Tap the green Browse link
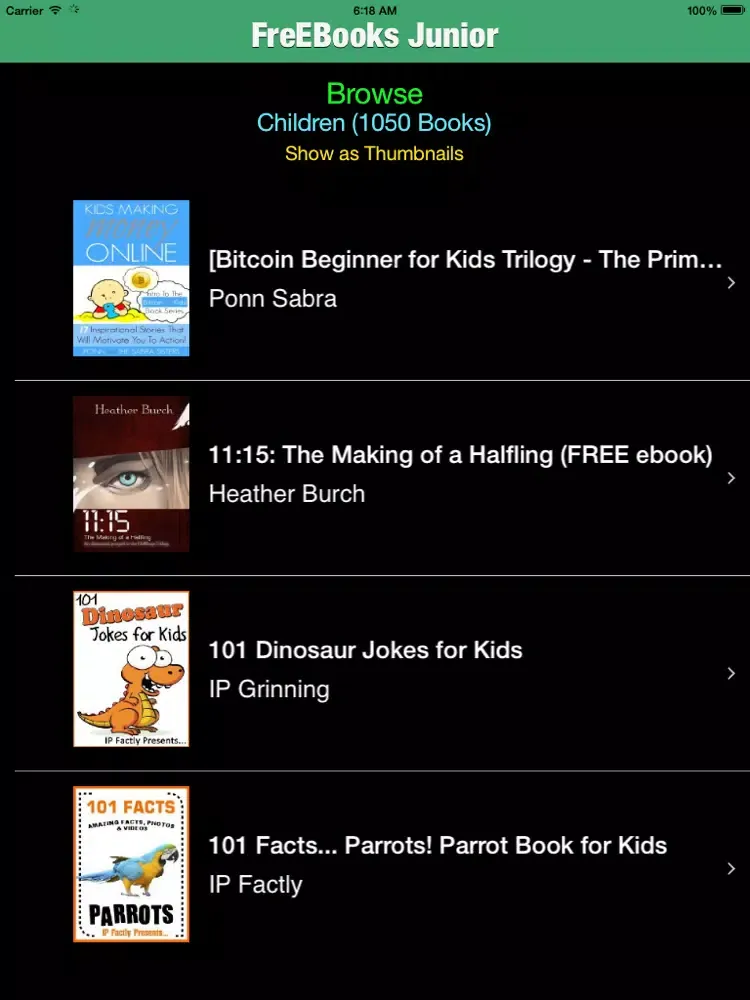This screenshot has height=1000, width=750. point(374,94)
